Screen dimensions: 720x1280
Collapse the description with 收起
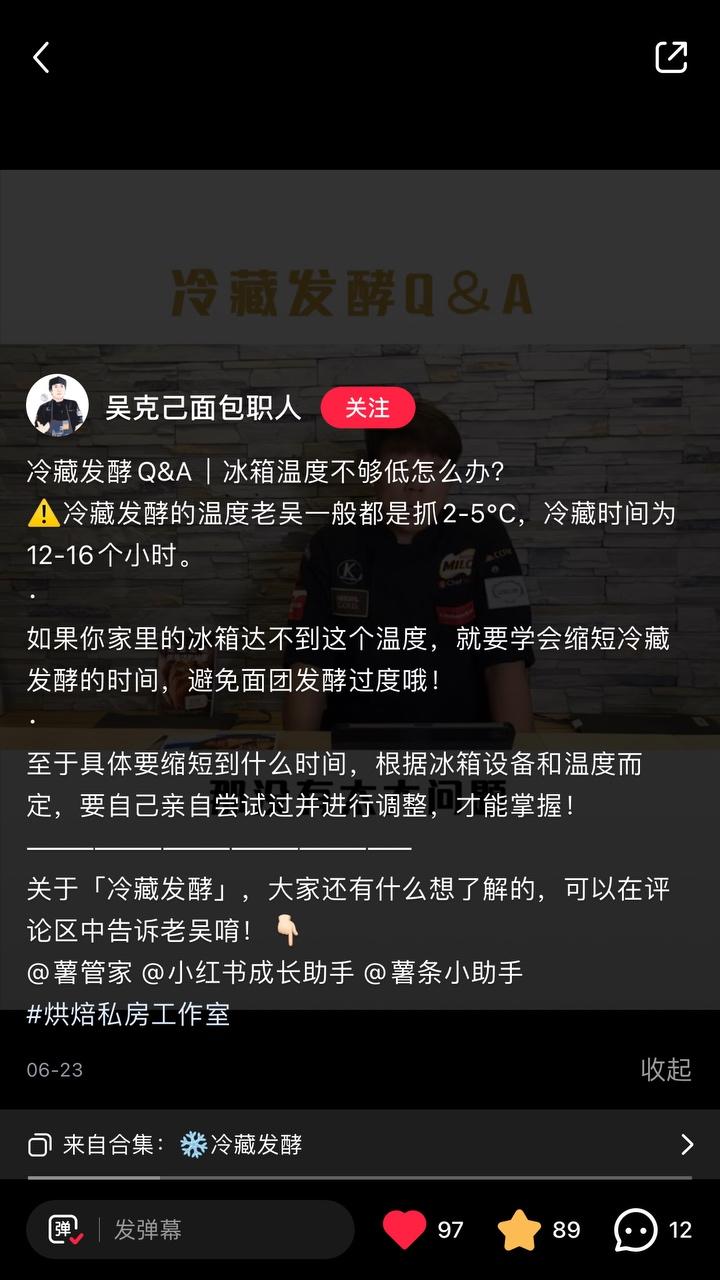click(665, 1069)
